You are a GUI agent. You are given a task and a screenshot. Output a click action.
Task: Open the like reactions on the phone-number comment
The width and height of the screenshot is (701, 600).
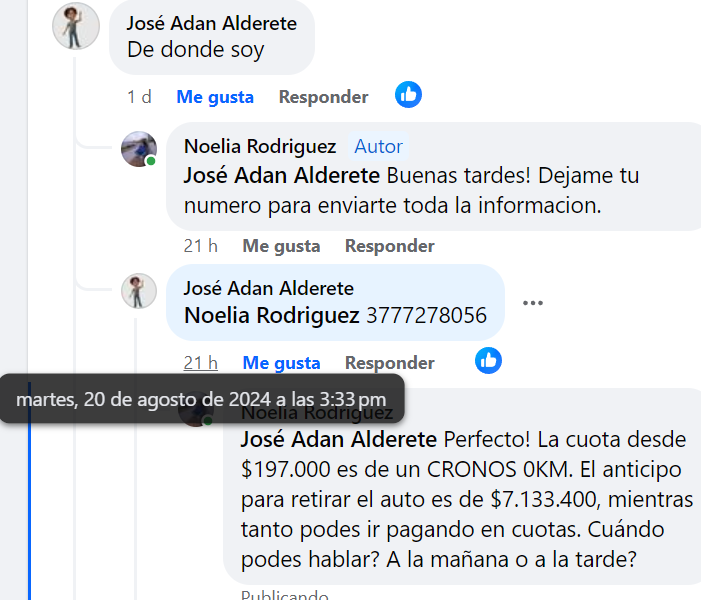coord(488,361)
